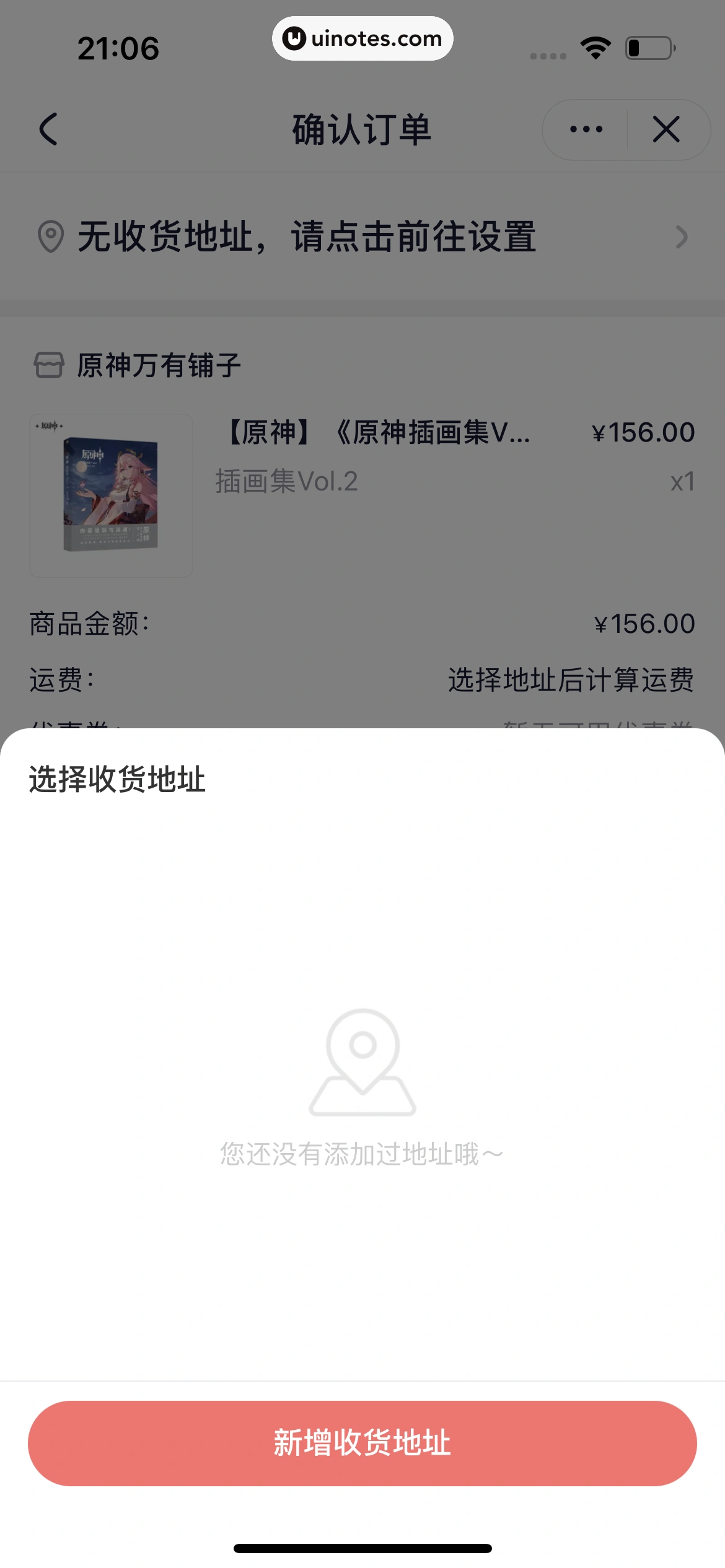This screenshot has width=725, height=1568.
Task: Go back with the top-left arrow
Action: point(48,129)
